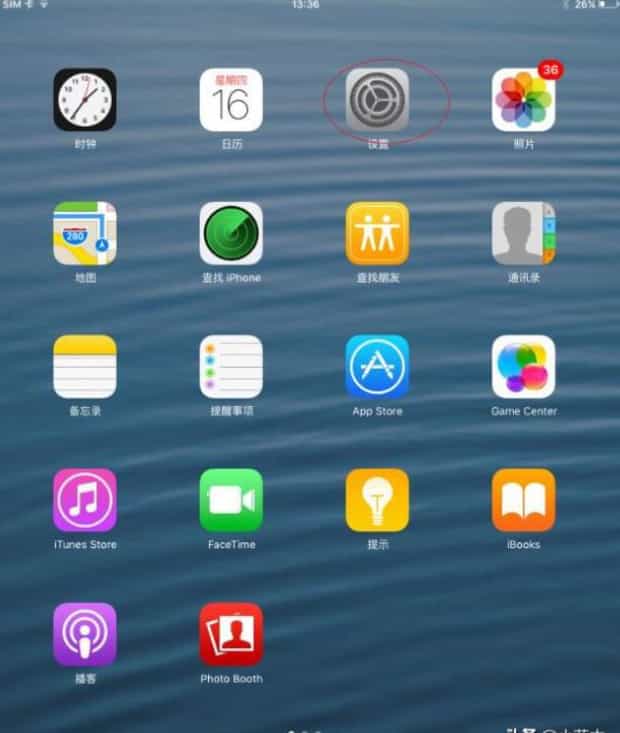Launch the Maps app (地图)

point(85,233)
